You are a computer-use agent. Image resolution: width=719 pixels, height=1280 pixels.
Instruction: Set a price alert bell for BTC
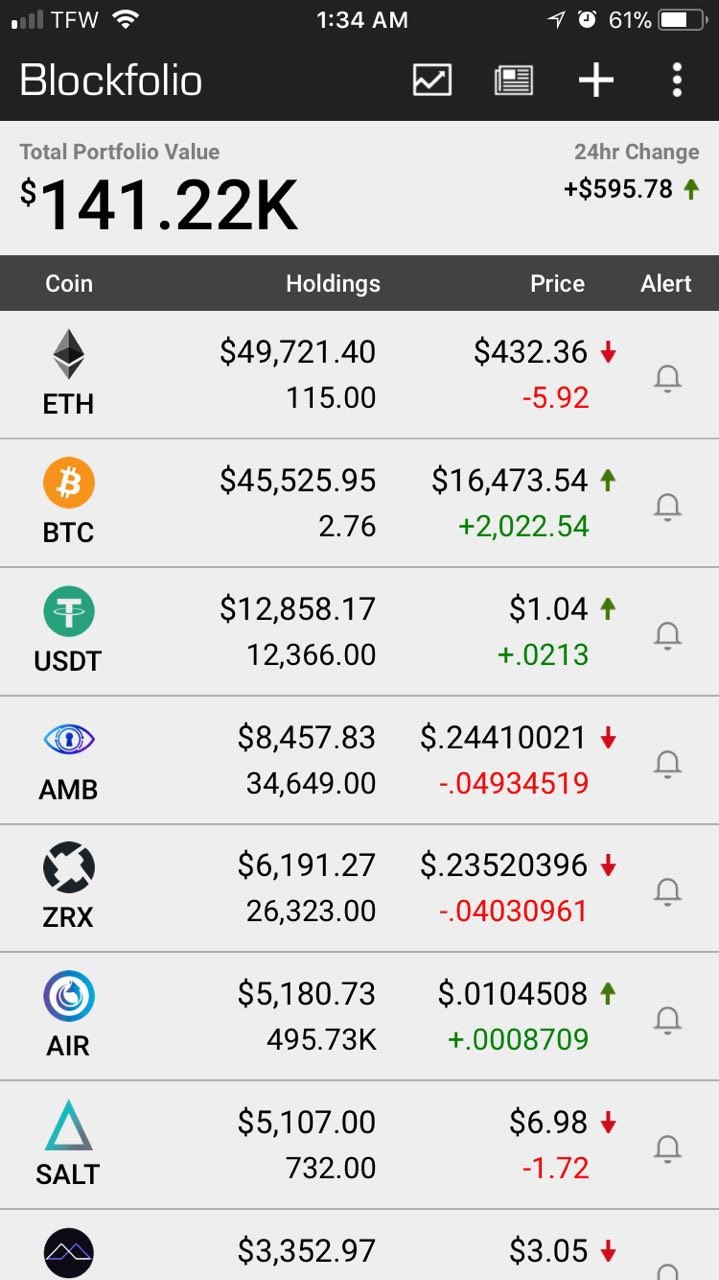coord(667,507)
